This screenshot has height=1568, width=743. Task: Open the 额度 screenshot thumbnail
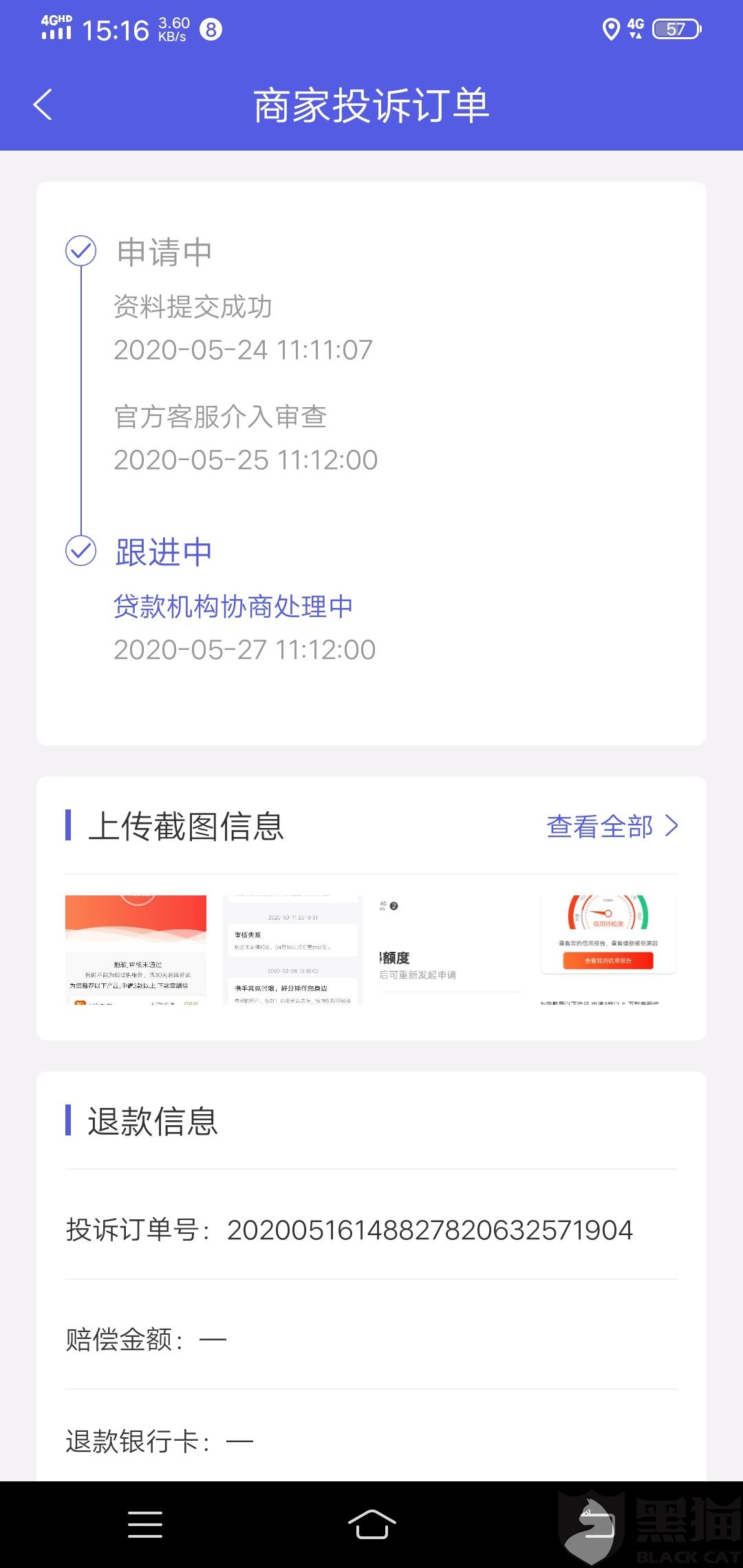pos(450,950)
